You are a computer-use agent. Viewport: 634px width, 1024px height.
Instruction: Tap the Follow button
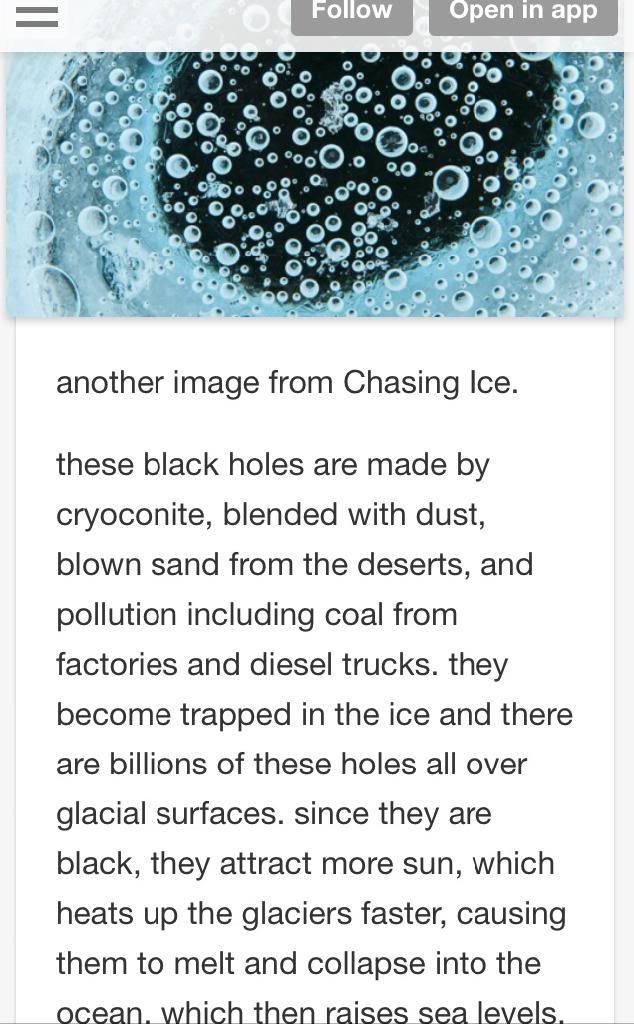[351, 14]
